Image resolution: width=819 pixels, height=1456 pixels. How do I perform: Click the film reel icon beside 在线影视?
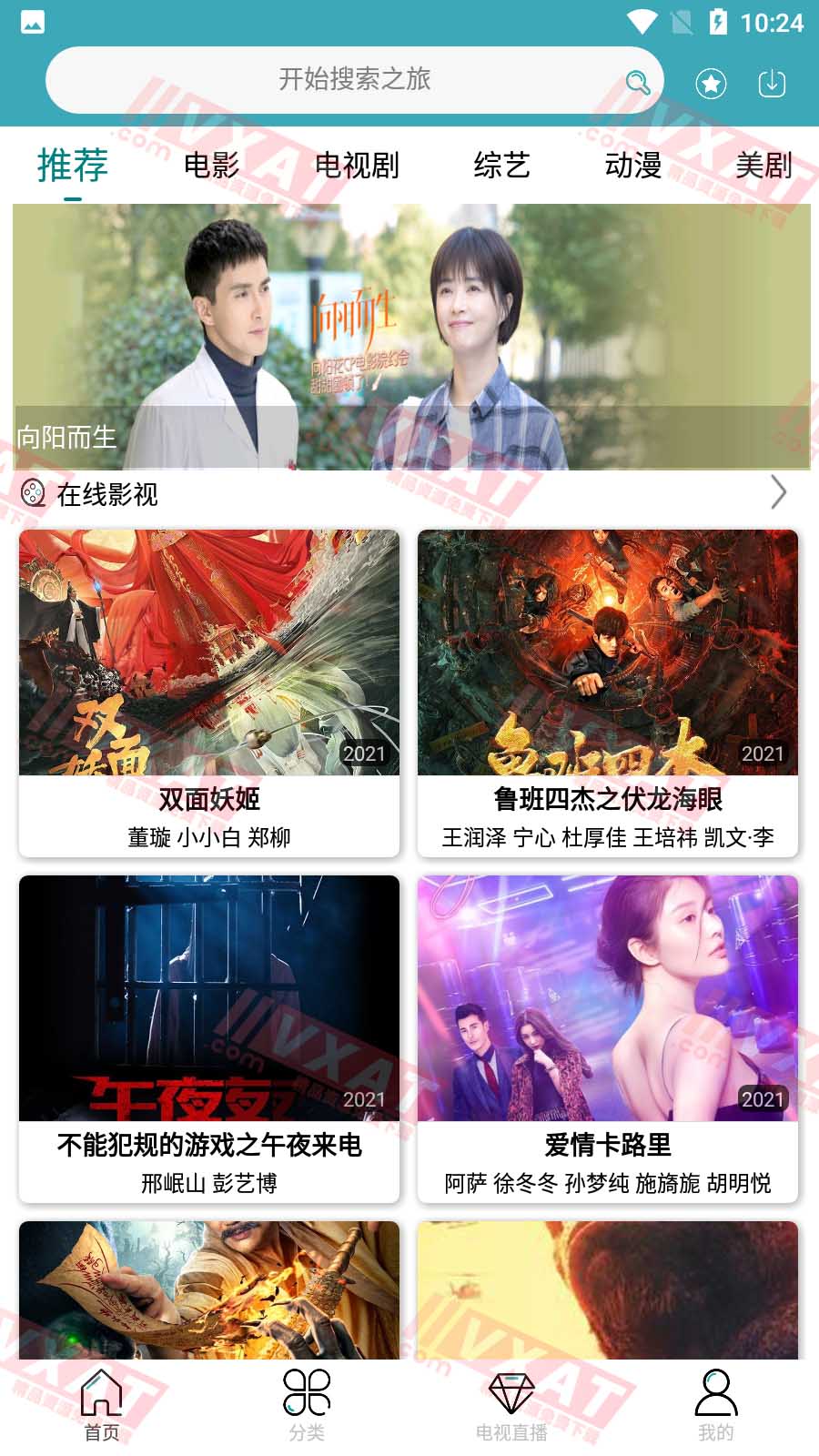click(x=35, y=495)
